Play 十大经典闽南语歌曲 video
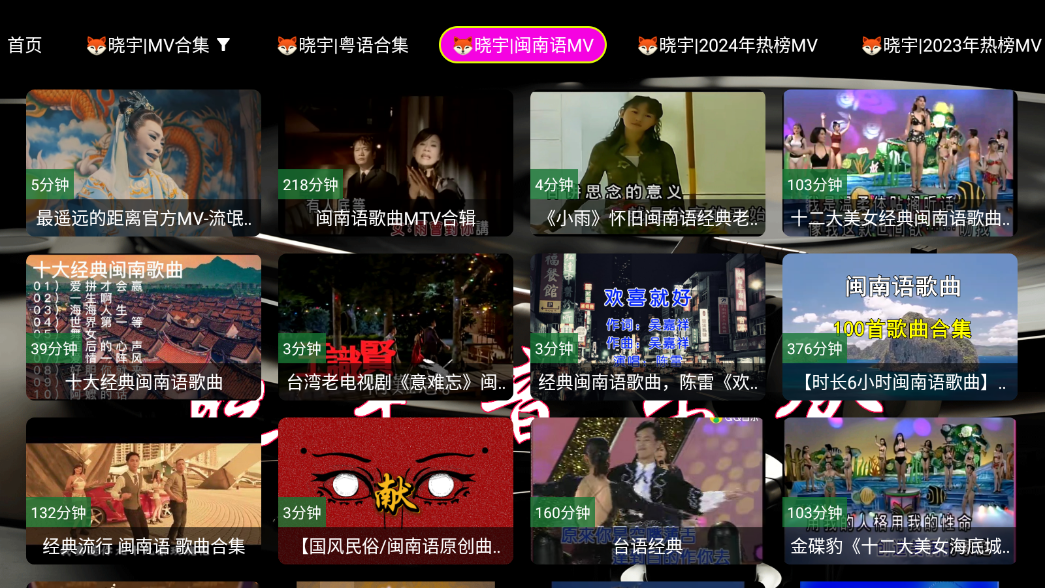This screenshot has height=588, width=1045. click(144, 327)
